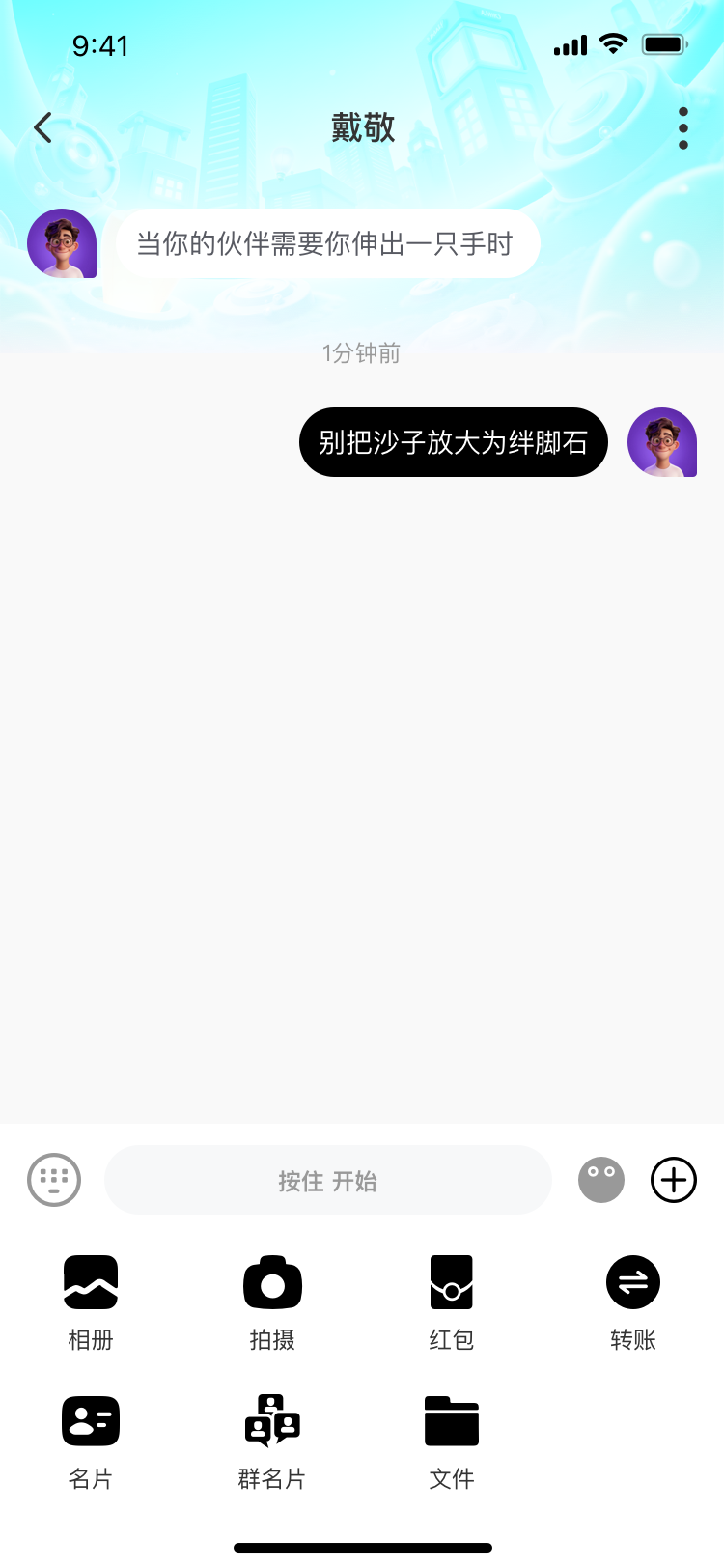Tap the 按住 开始 voice button

[x=327, y=1180]
